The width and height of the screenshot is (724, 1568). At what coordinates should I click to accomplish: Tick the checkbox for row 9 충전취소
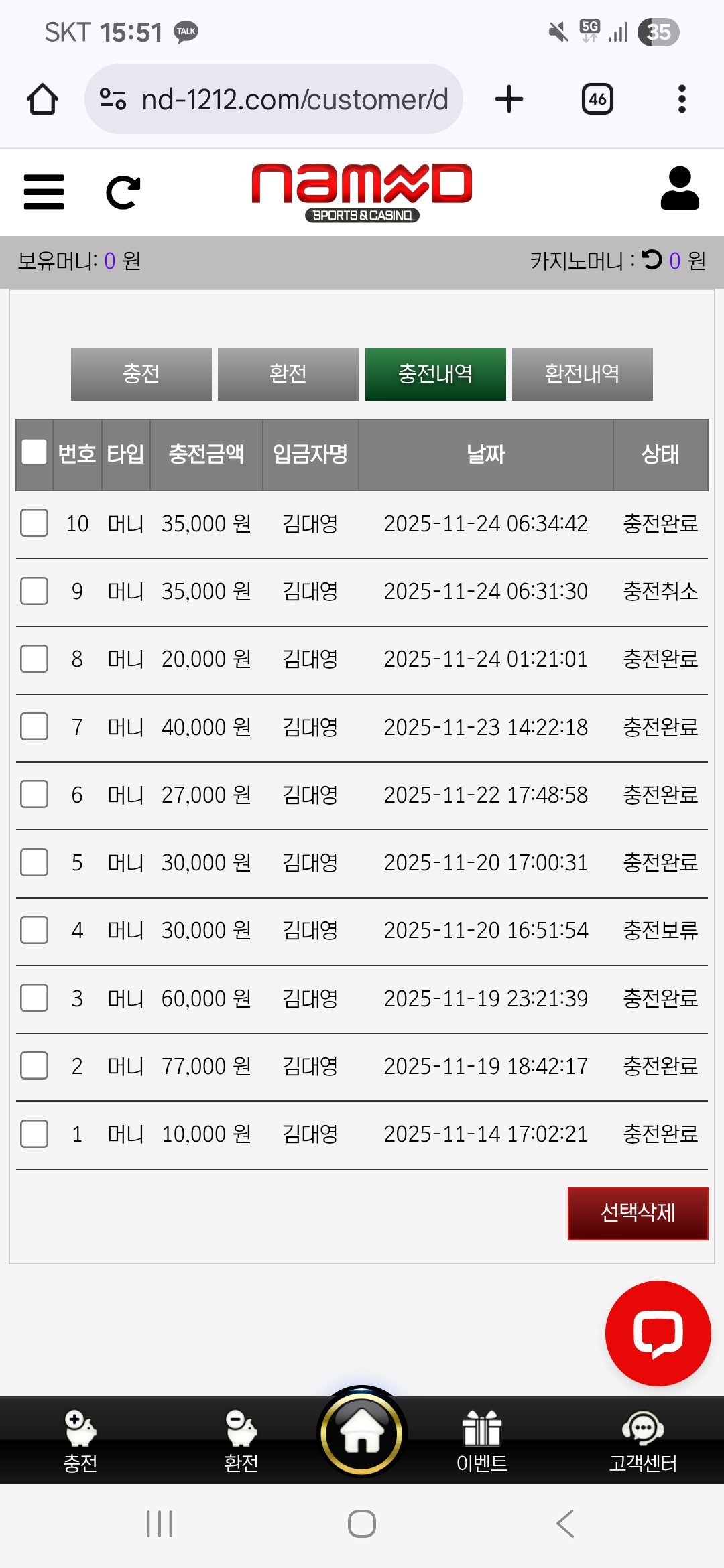34,591
